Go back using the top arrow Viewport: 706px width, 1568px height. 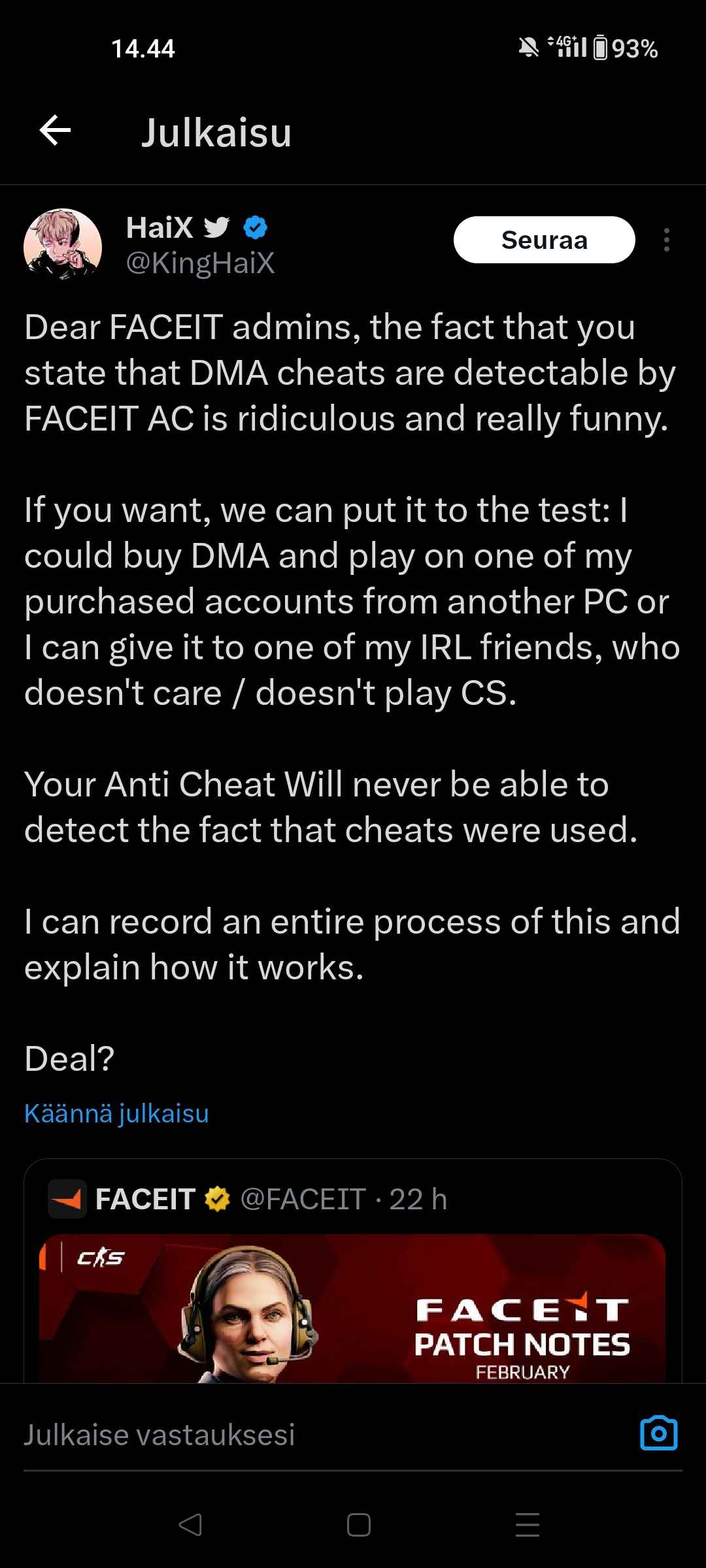[56, 131]
